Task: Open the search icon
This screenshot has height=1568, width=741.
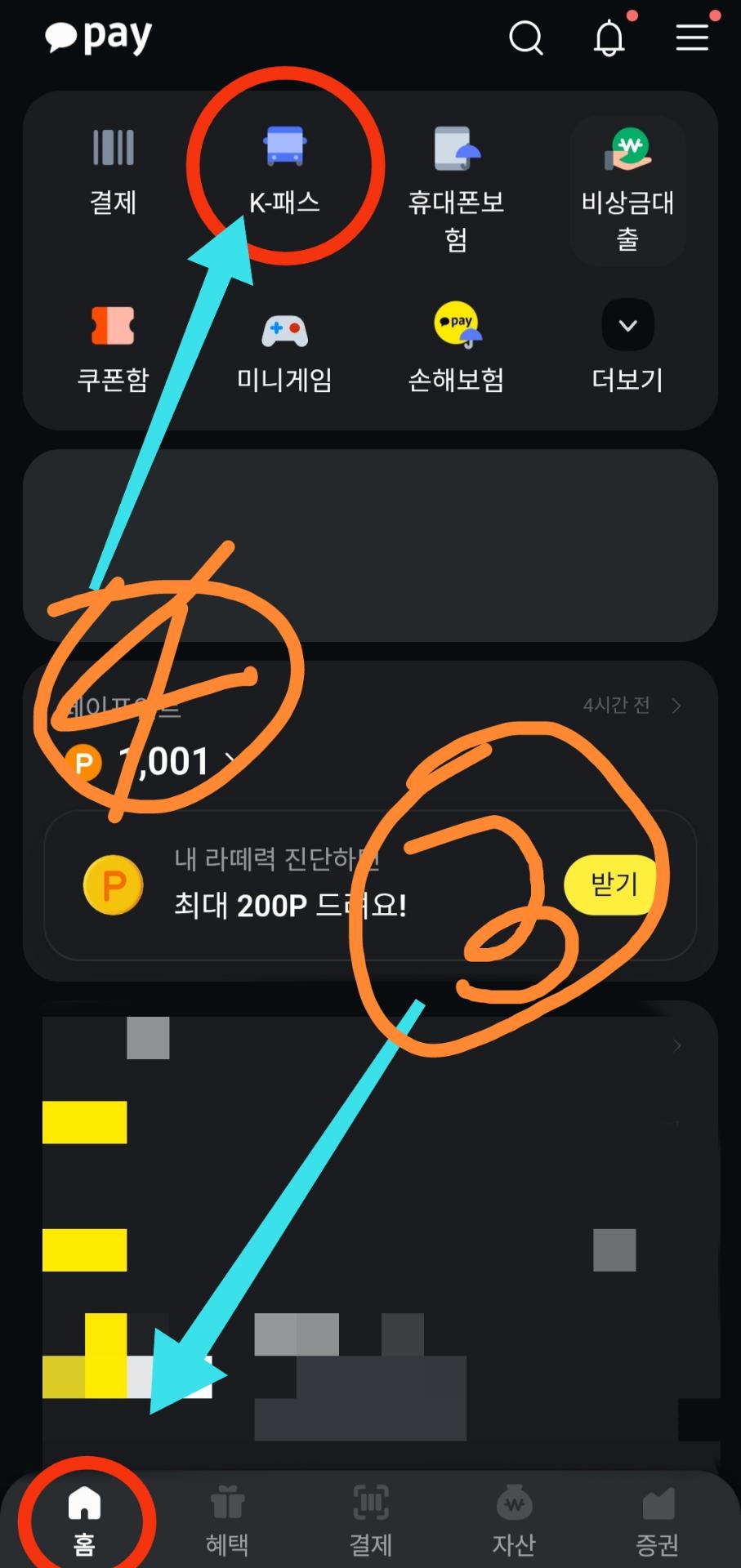Action: pos(525,37)
